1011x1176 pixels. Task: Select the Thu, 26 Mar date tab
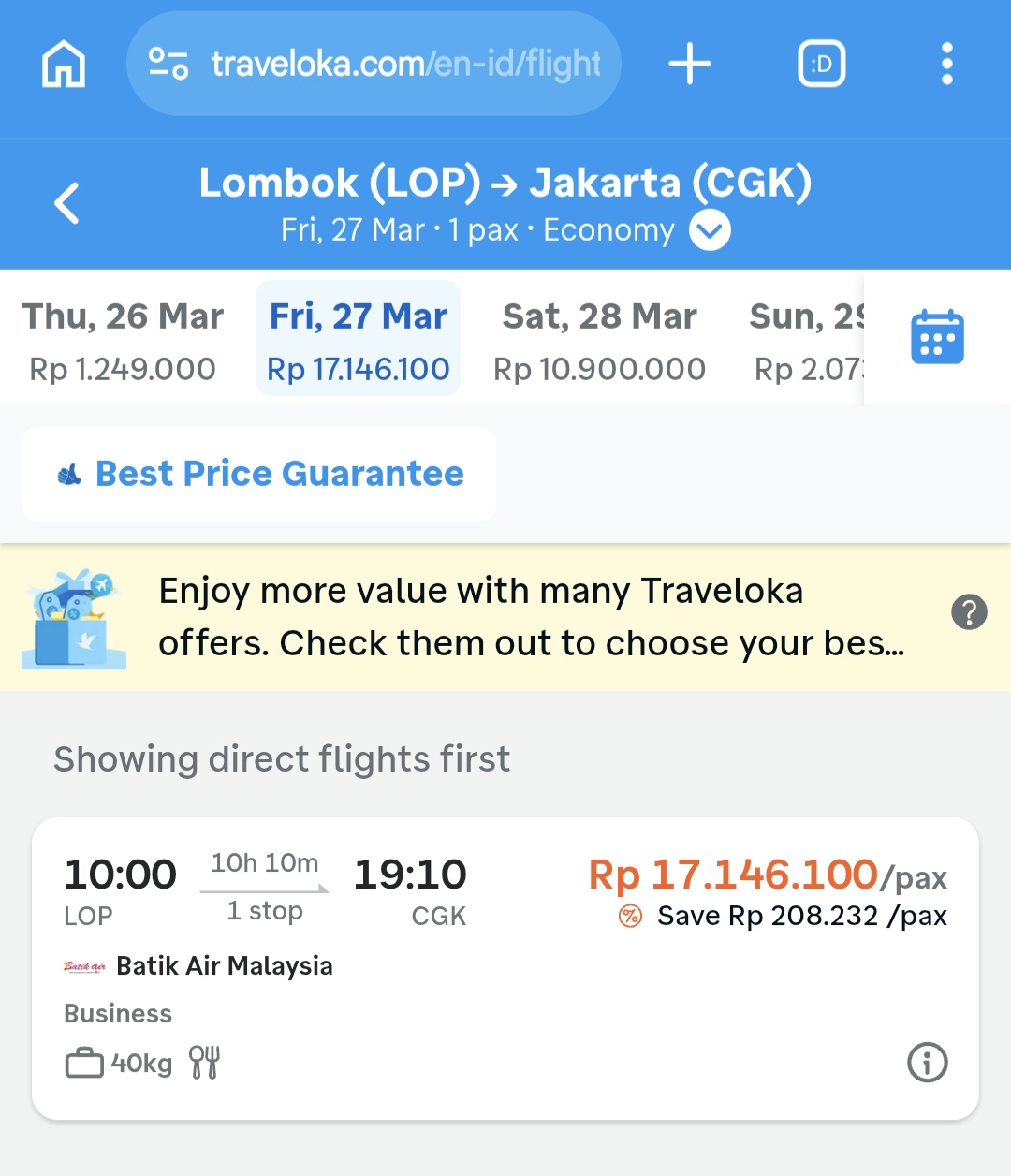(x=125, y=339)
